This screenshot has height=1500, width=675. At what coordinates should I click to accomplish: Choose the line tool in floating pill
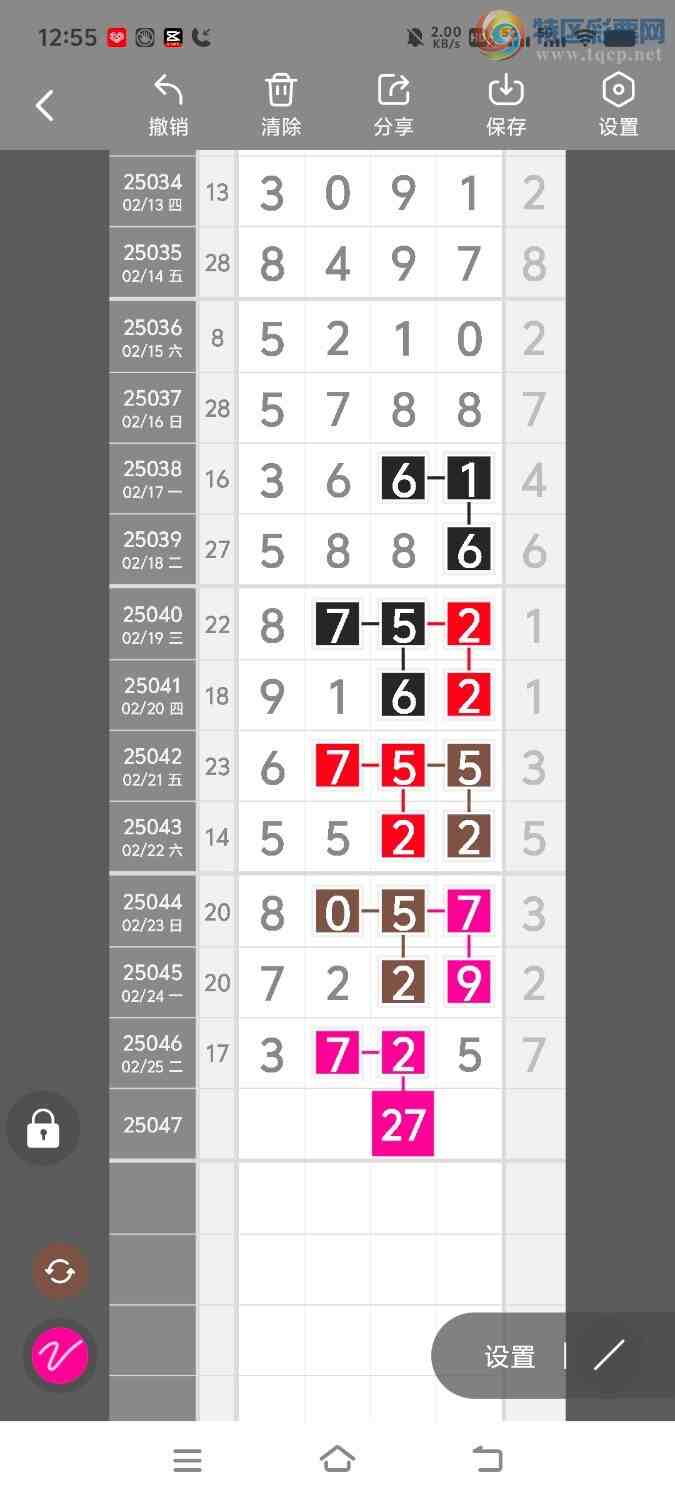(x=608, y=1356)
